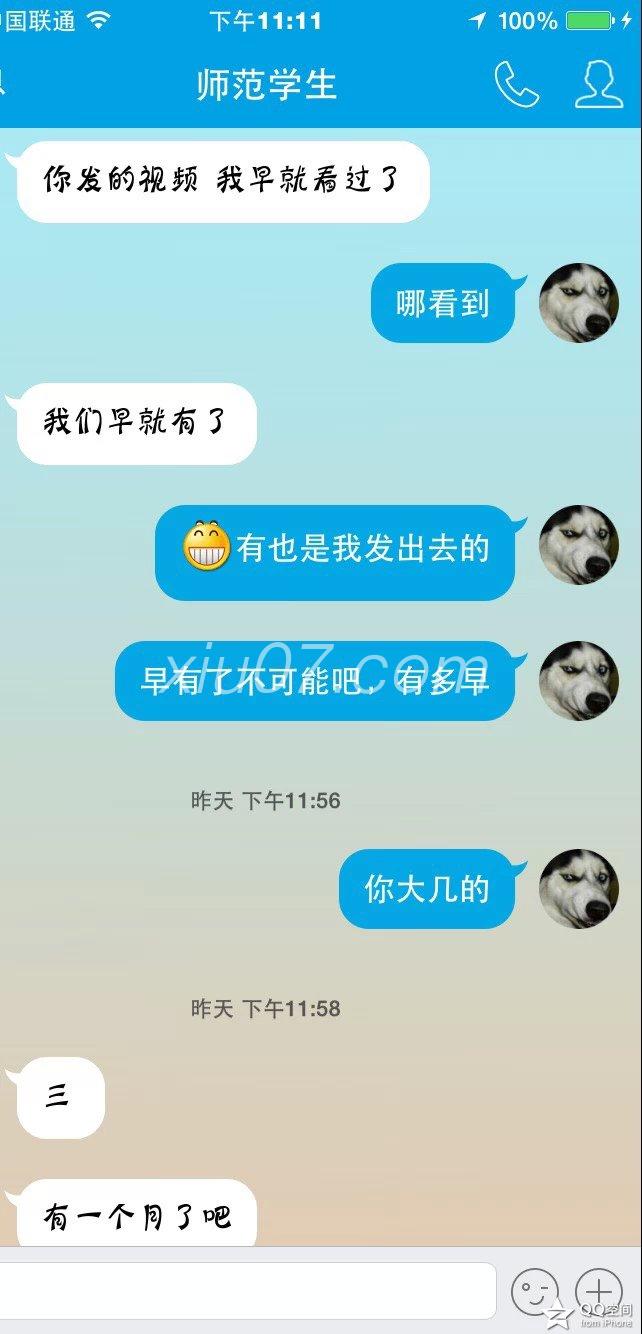Tap husky avatar beside 你大几的 message

coord(578,889)
